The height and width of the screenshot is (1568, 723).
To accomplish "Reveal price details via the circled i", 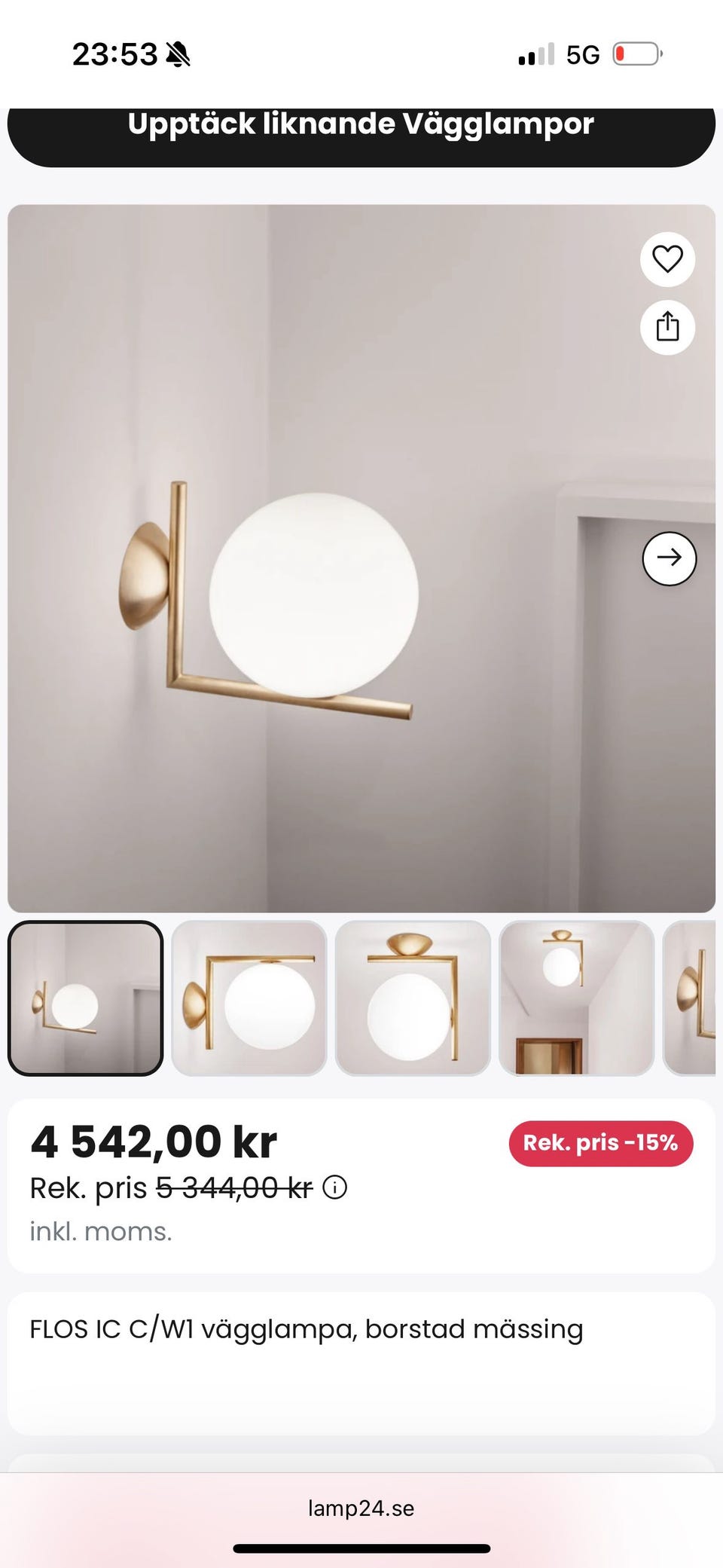I will [x=334, y=1187].
